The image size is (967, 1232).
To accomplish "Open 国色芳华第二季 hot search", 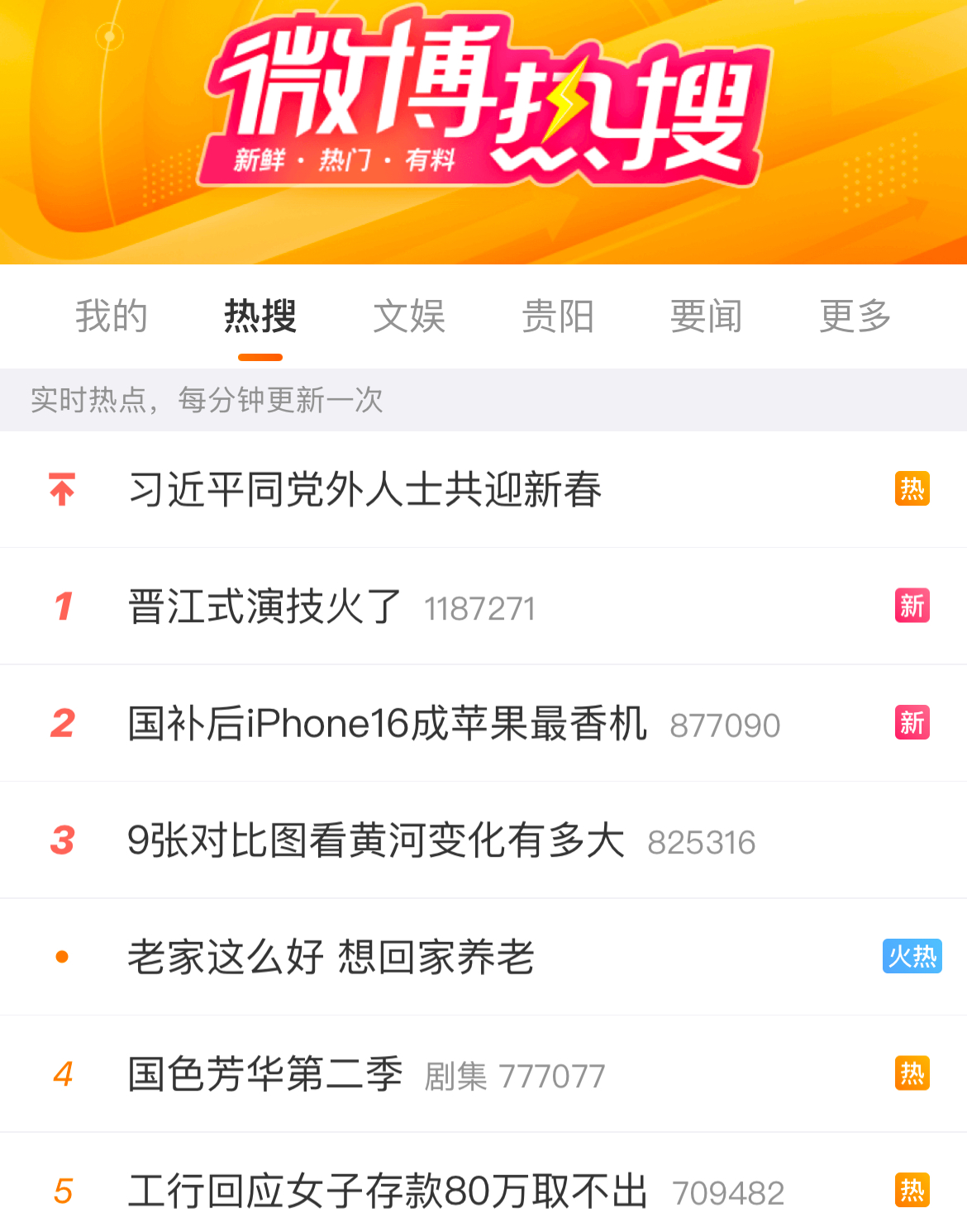I will [265, 1075].
